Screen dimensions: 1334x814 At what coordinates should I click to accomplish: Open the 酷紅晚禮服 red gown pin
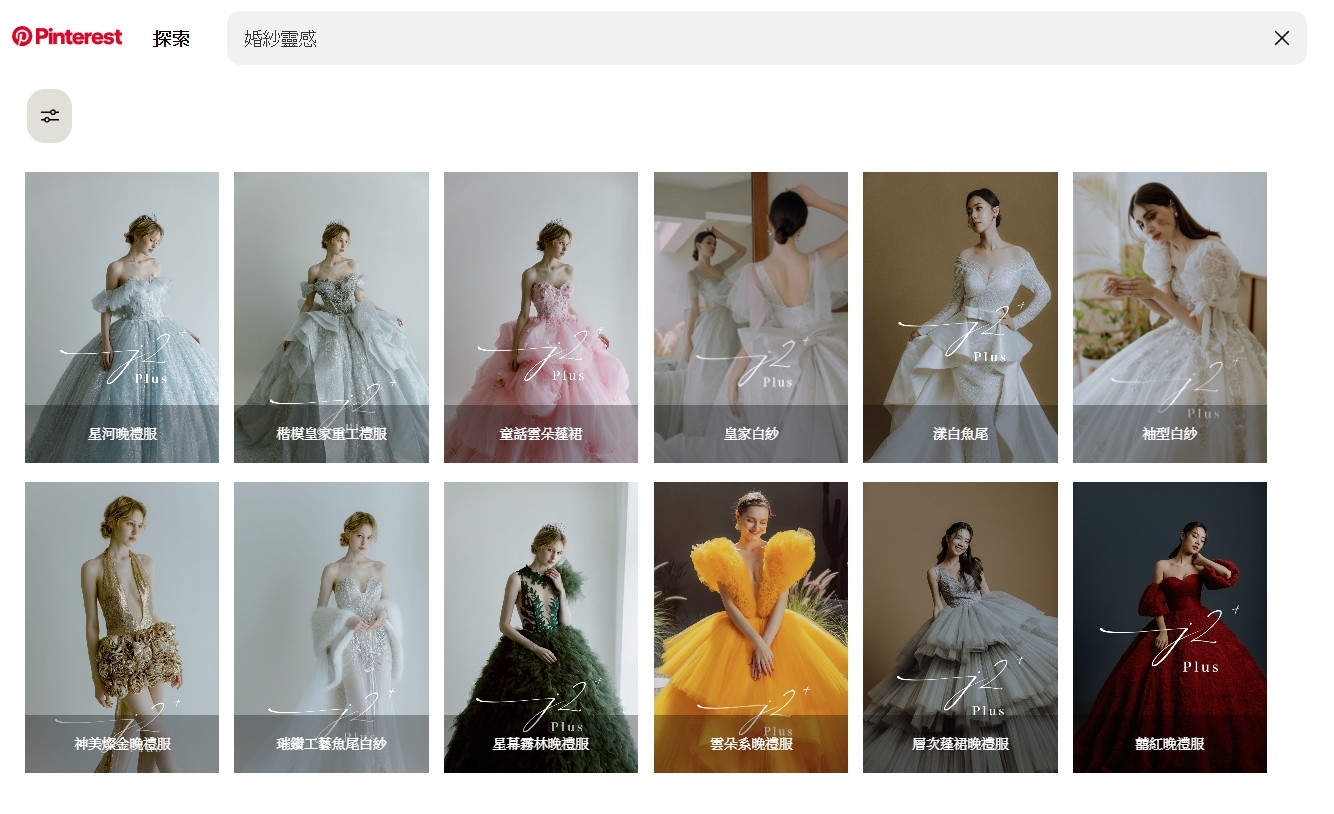[1169, 627]
